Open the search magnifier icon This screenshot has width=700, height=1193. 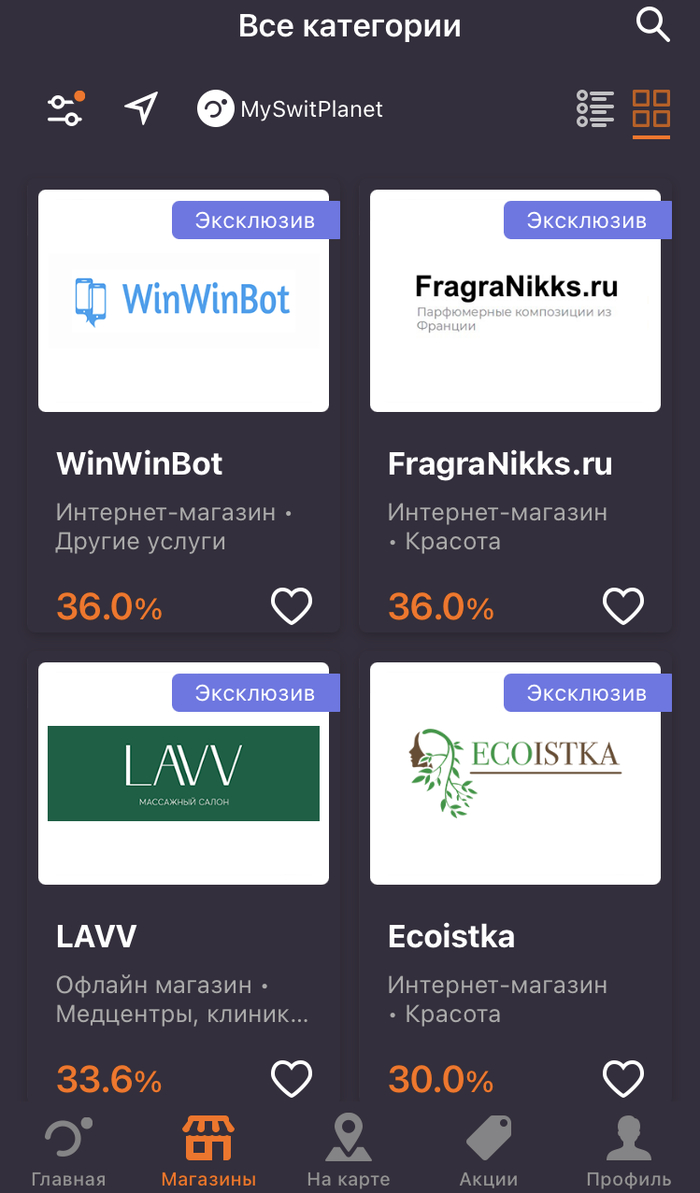[653, 25]
